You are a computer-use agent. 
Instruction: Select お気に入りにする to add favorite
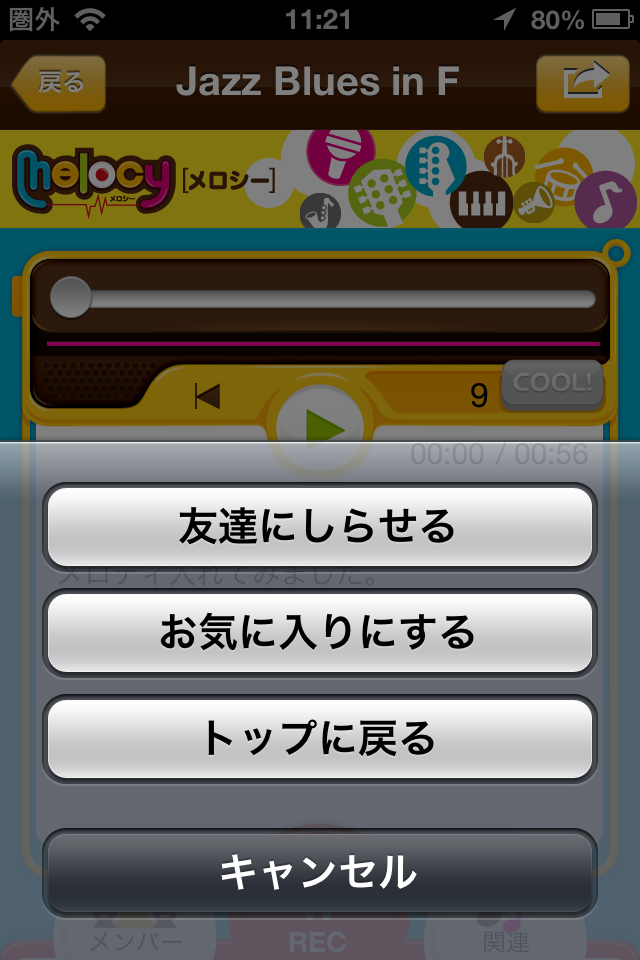pos(319,633)
